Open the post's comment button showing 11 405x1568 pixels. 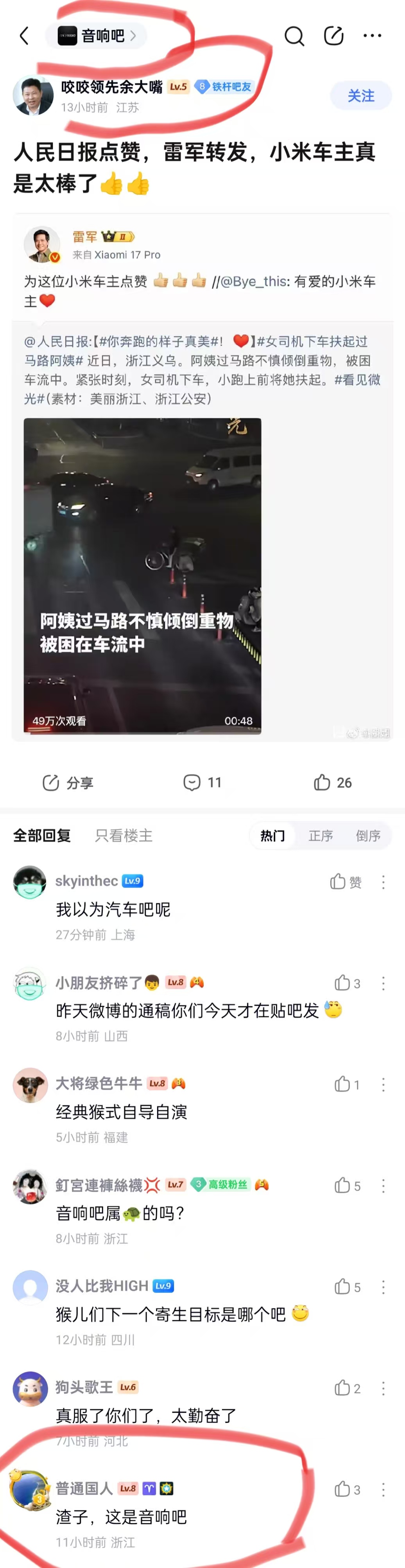pos(202,783)
